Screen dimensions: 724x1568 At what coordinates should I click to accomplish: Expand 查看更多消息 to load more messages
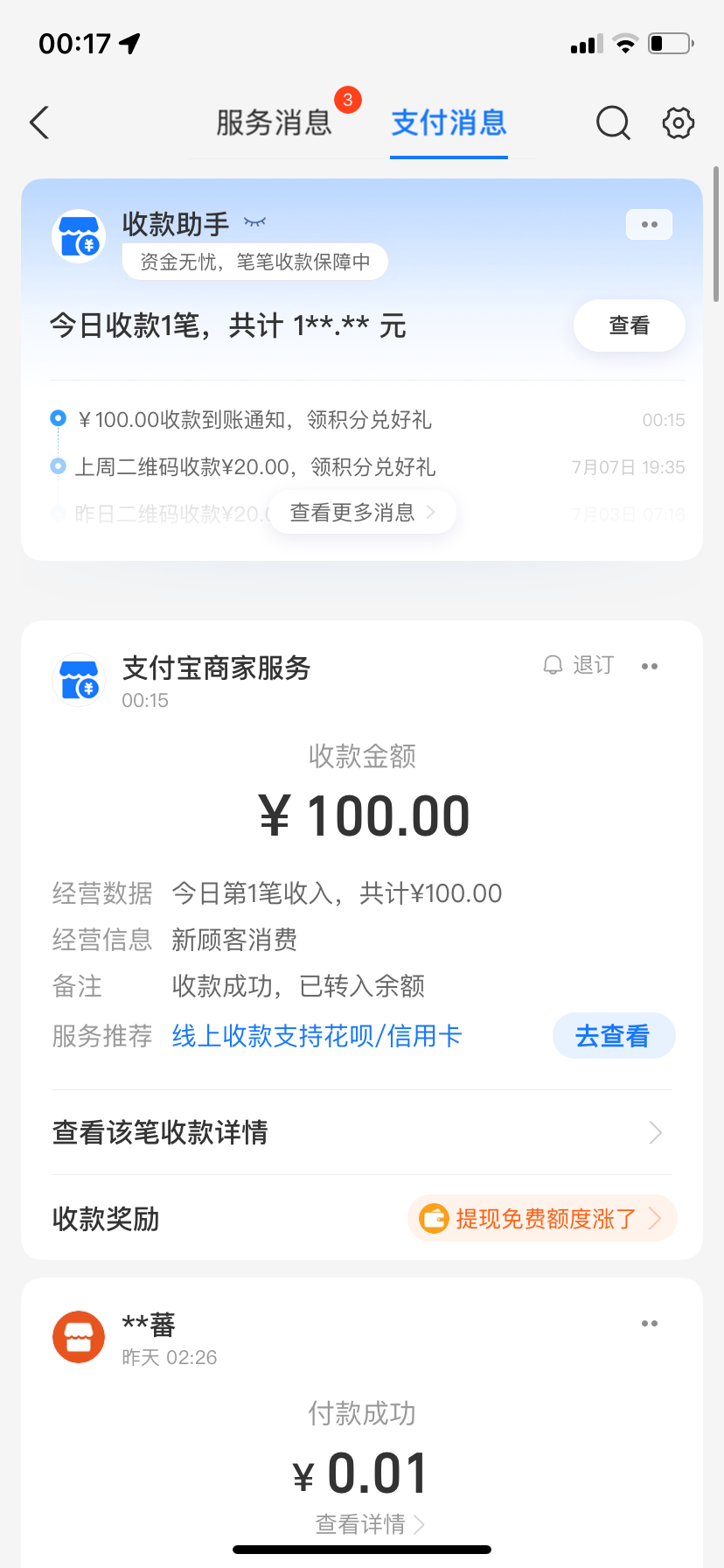(x=362, y=512)
